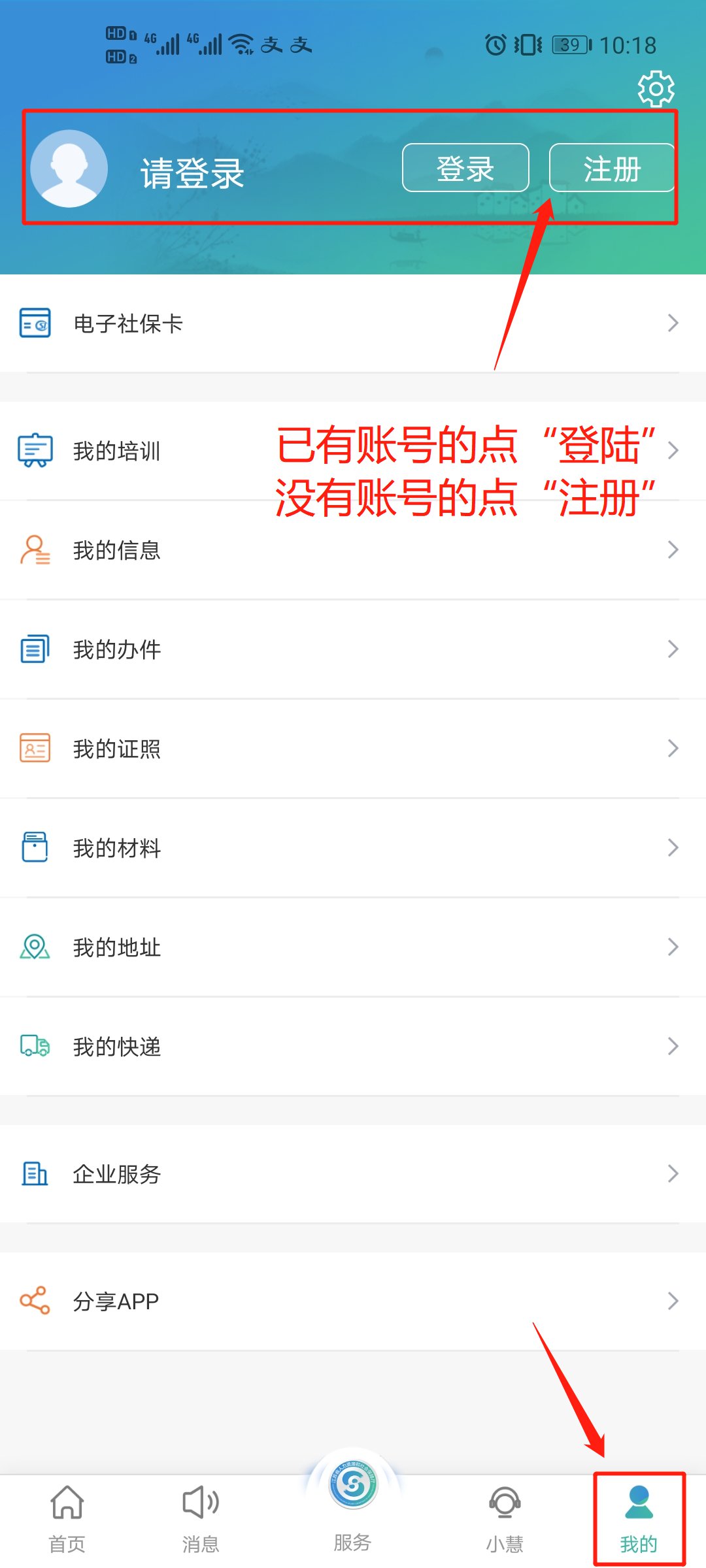Tap the 登录 login button
This screenshot has width=706, height=1568.
[x=465, y=168]
